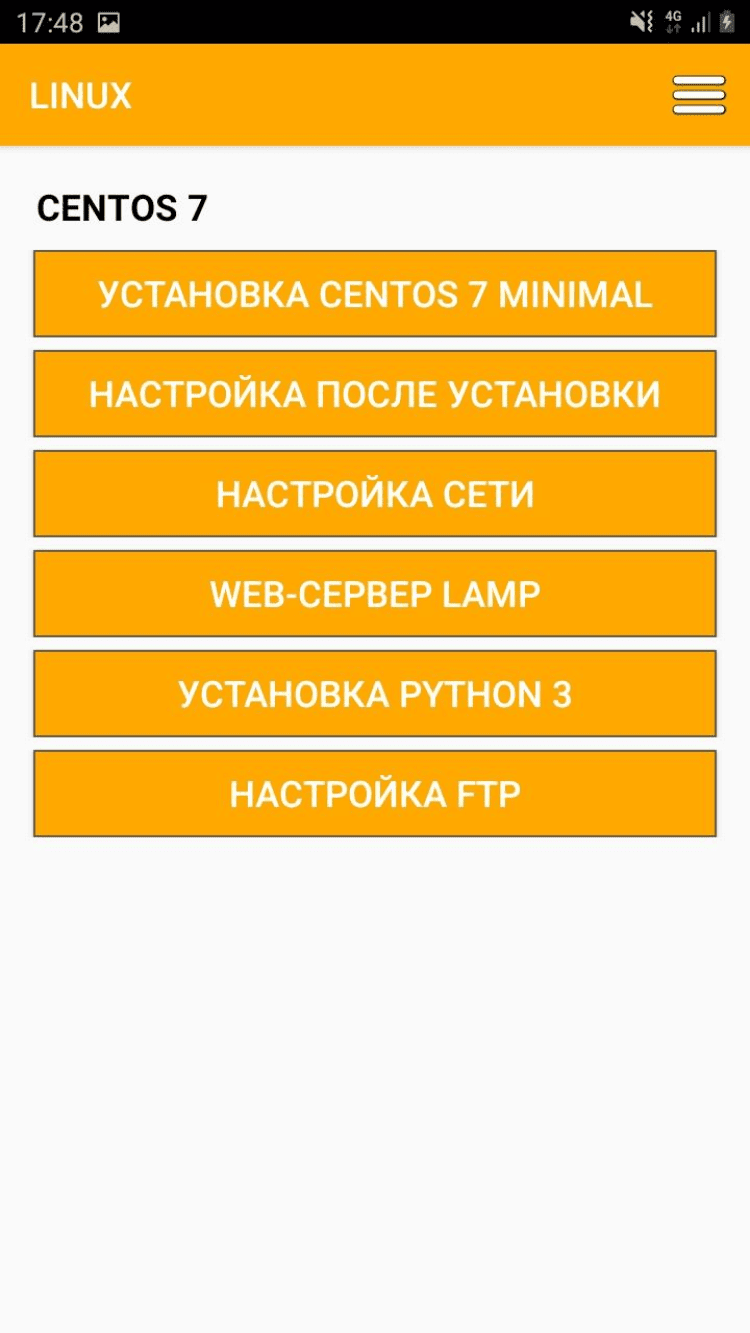Open the Web-сервер LAMP guide
This screenshot has height=1333, width=750.
pos(375,594)
